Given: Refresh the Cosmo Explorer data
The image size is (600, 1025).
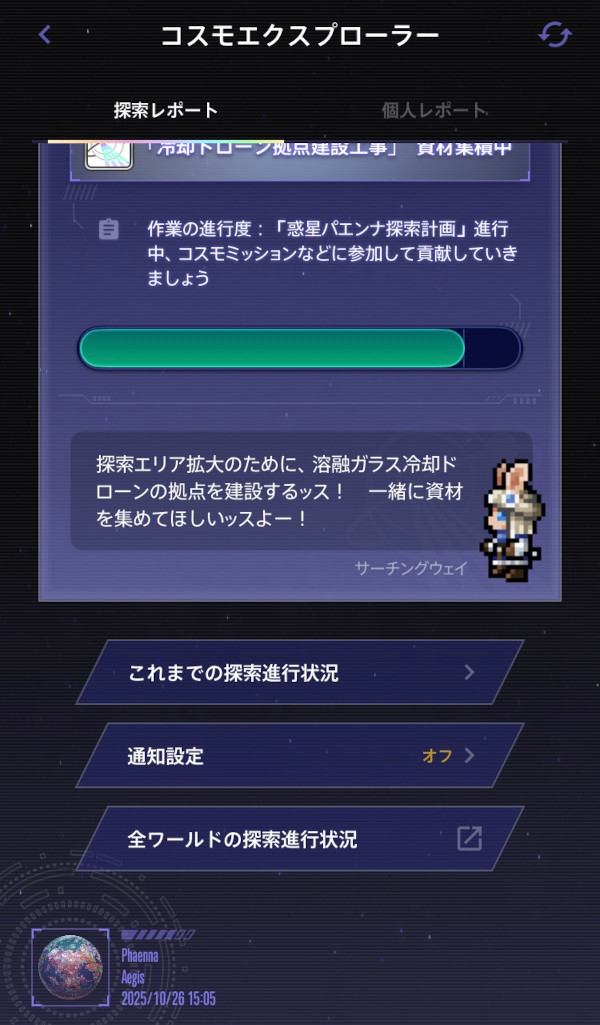Looking at the screenshot, I should click(554, 35).
